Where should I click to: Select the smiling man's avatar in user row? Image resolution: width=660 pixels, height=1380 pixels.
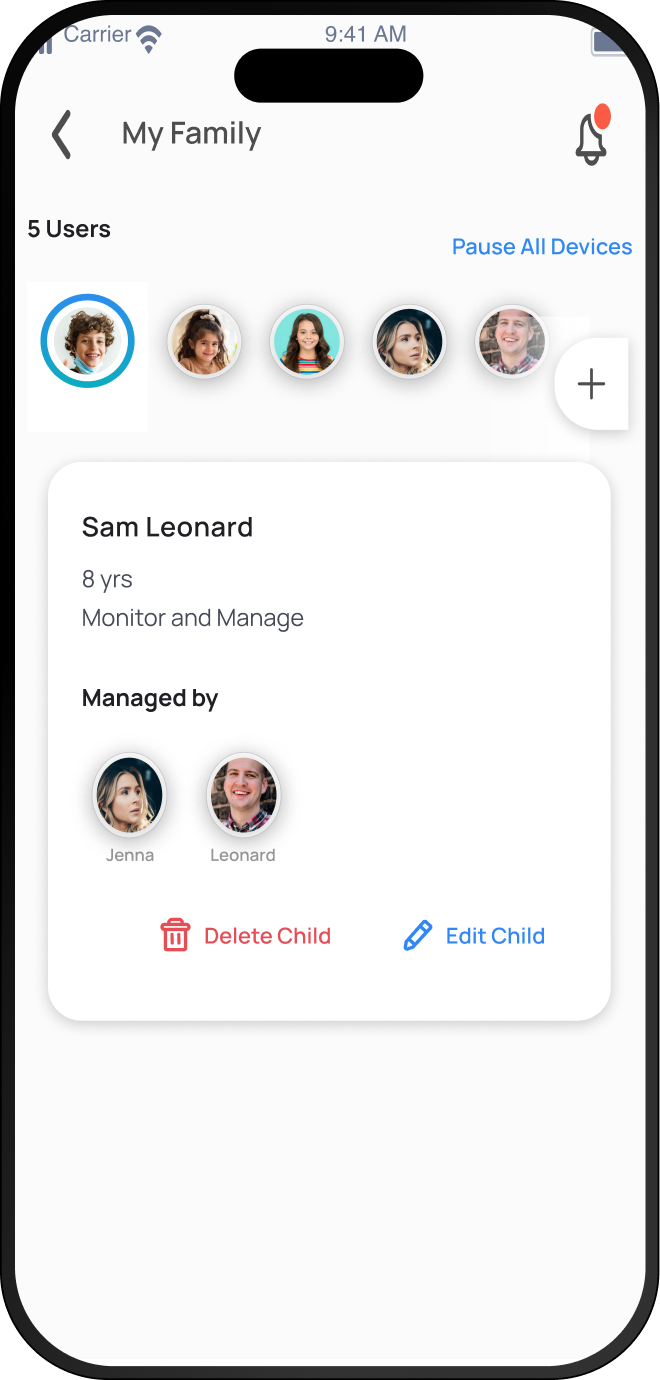(511, 342)
